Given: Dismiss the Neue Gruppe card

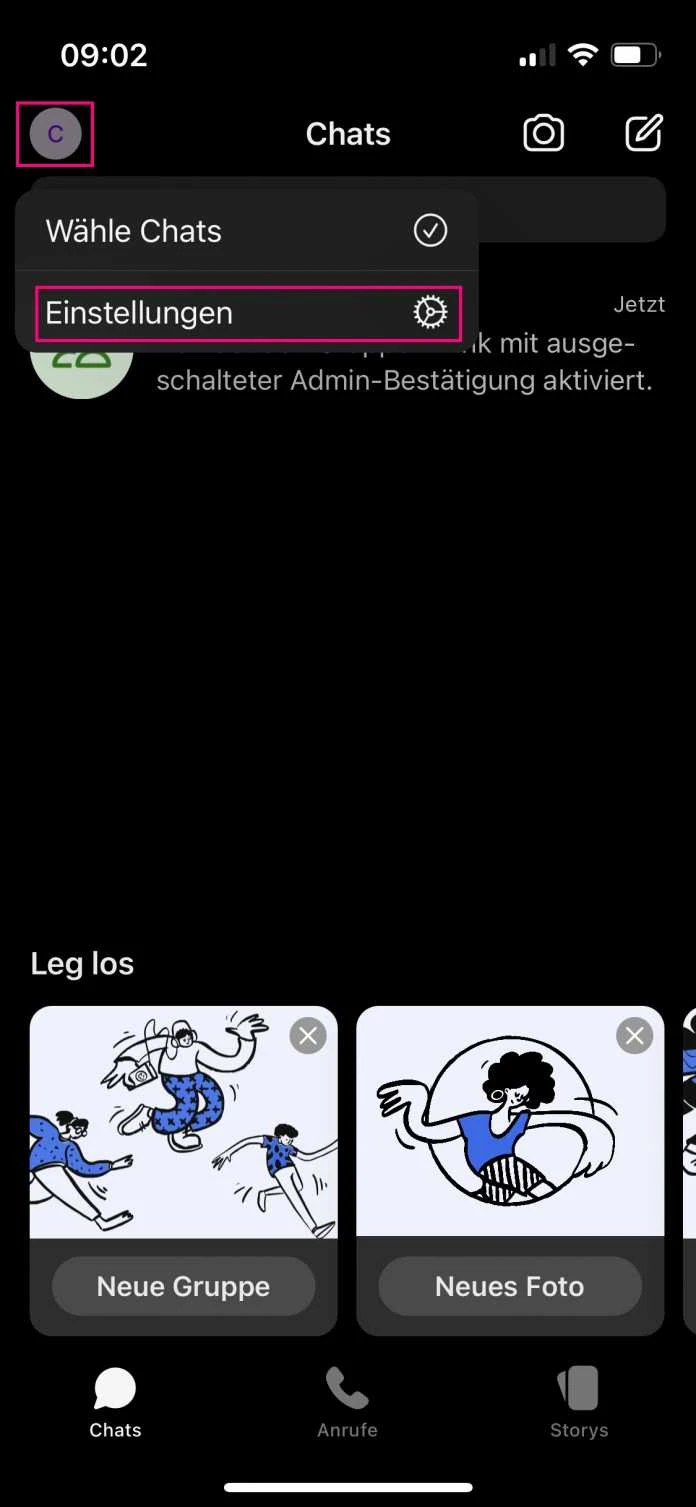Looking at the screenshot, I should [x=308, y=1036].
